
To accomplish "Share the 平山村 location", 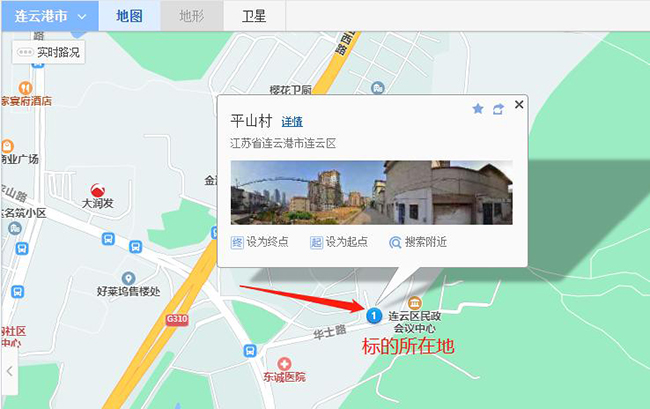I will click(x=498, y=108).
